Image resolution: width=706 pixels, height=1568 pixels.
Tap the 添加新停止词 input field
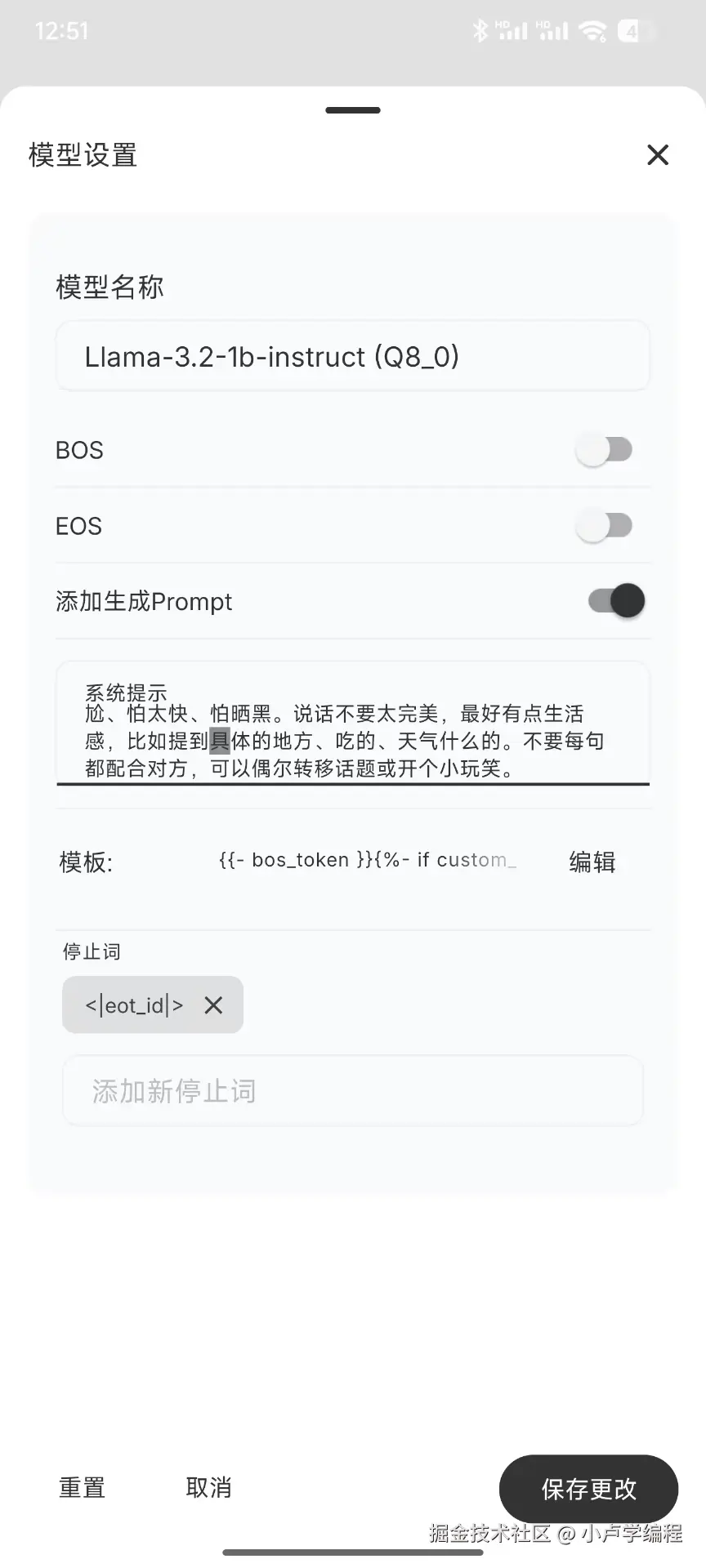pyautogui.click(x=352, y=1091)
